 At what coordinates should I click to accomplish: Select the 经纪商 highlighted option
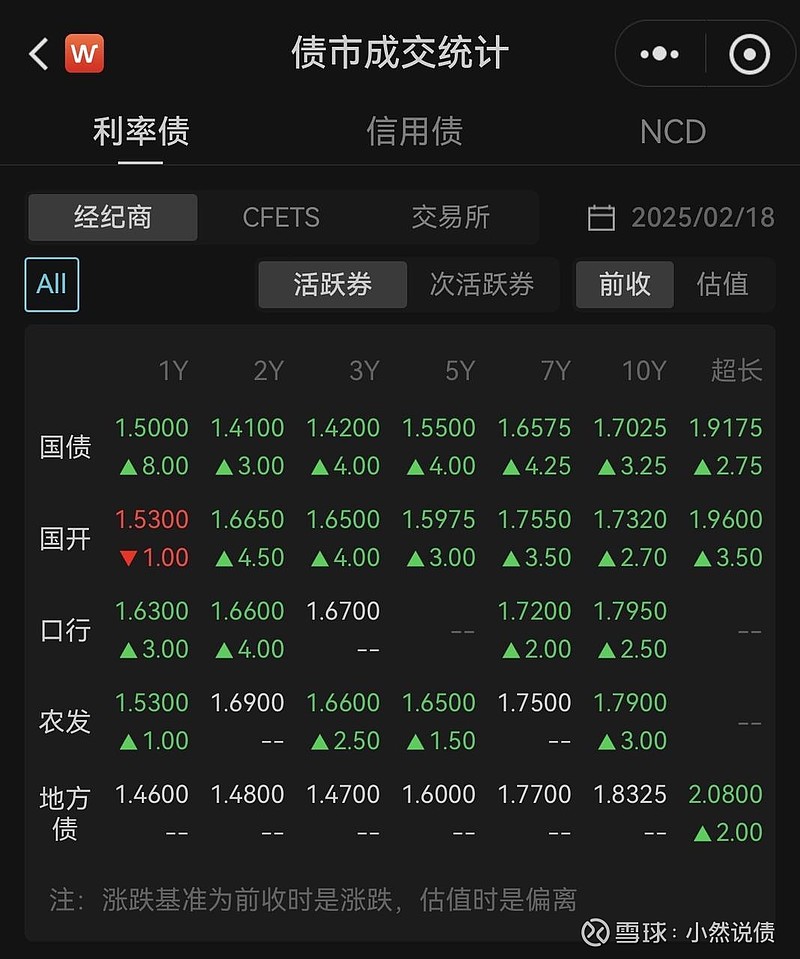(x=112, y=217)
